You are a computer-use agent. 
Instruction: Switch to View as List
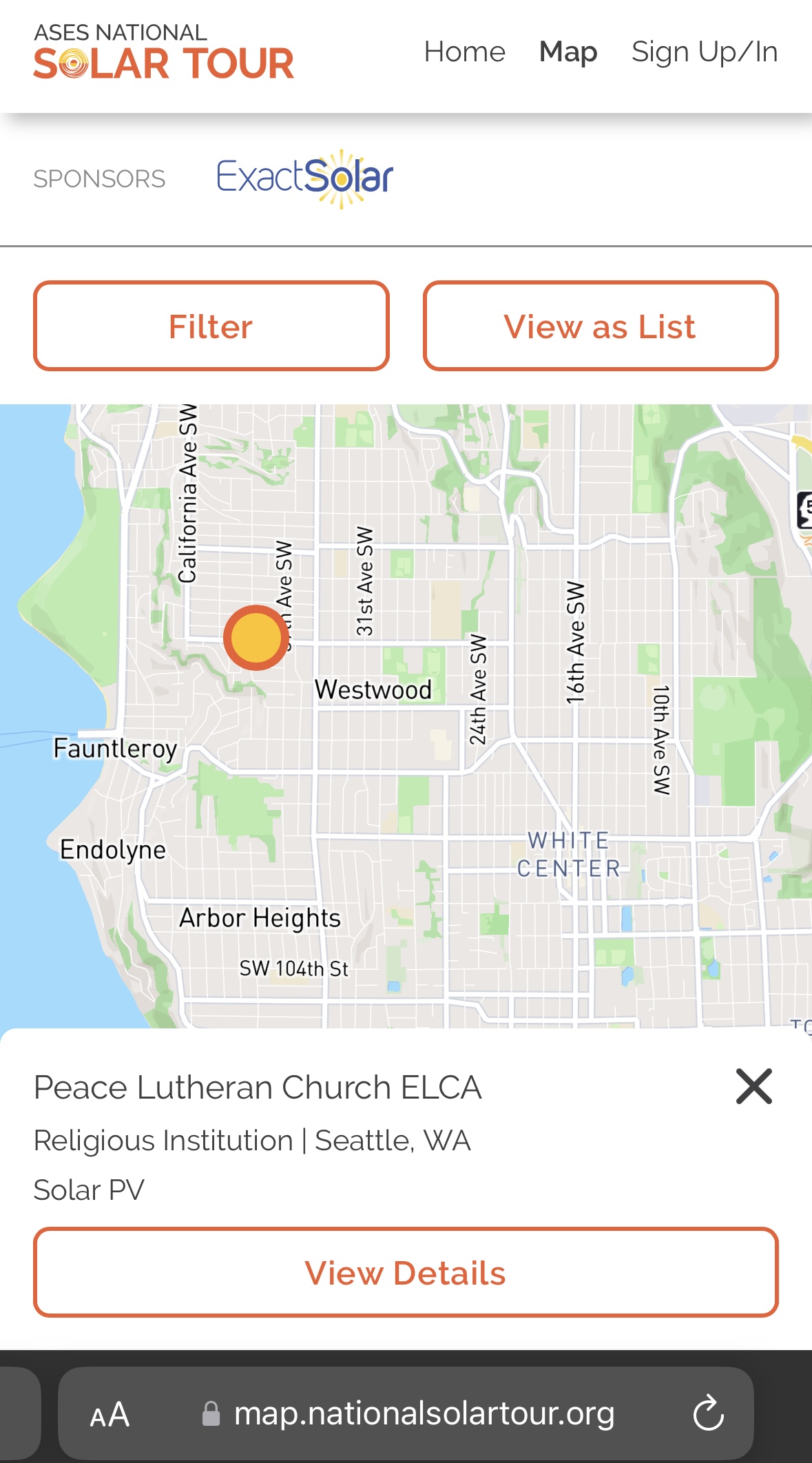tap(601, 326)
